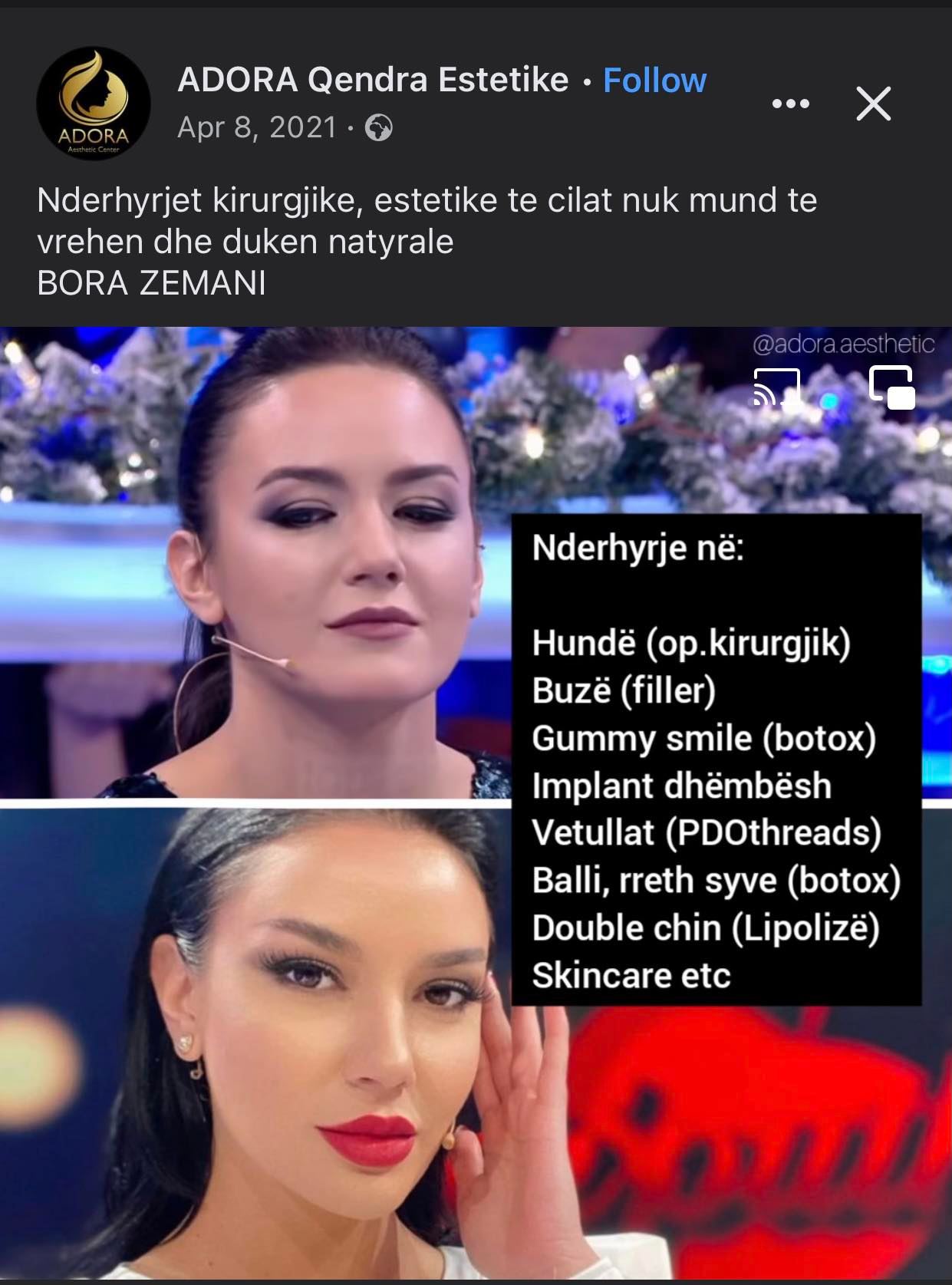Screen dimensions: 952x1285
Task: Open the three-dot post options menu
Action: 790,104
